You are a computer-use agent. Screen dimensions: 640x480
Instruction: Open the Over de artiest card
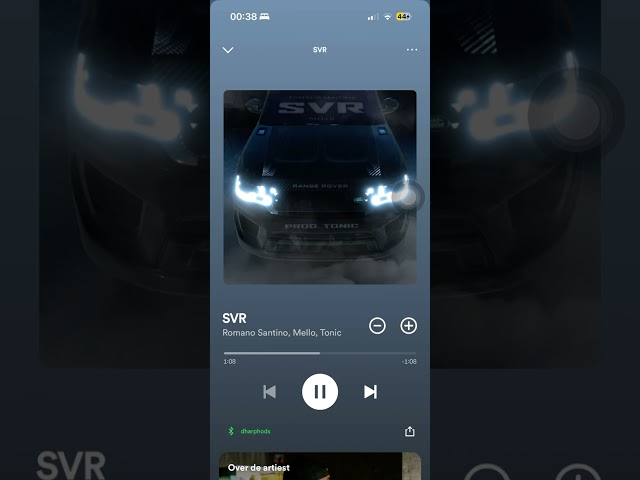click(320, 466)
